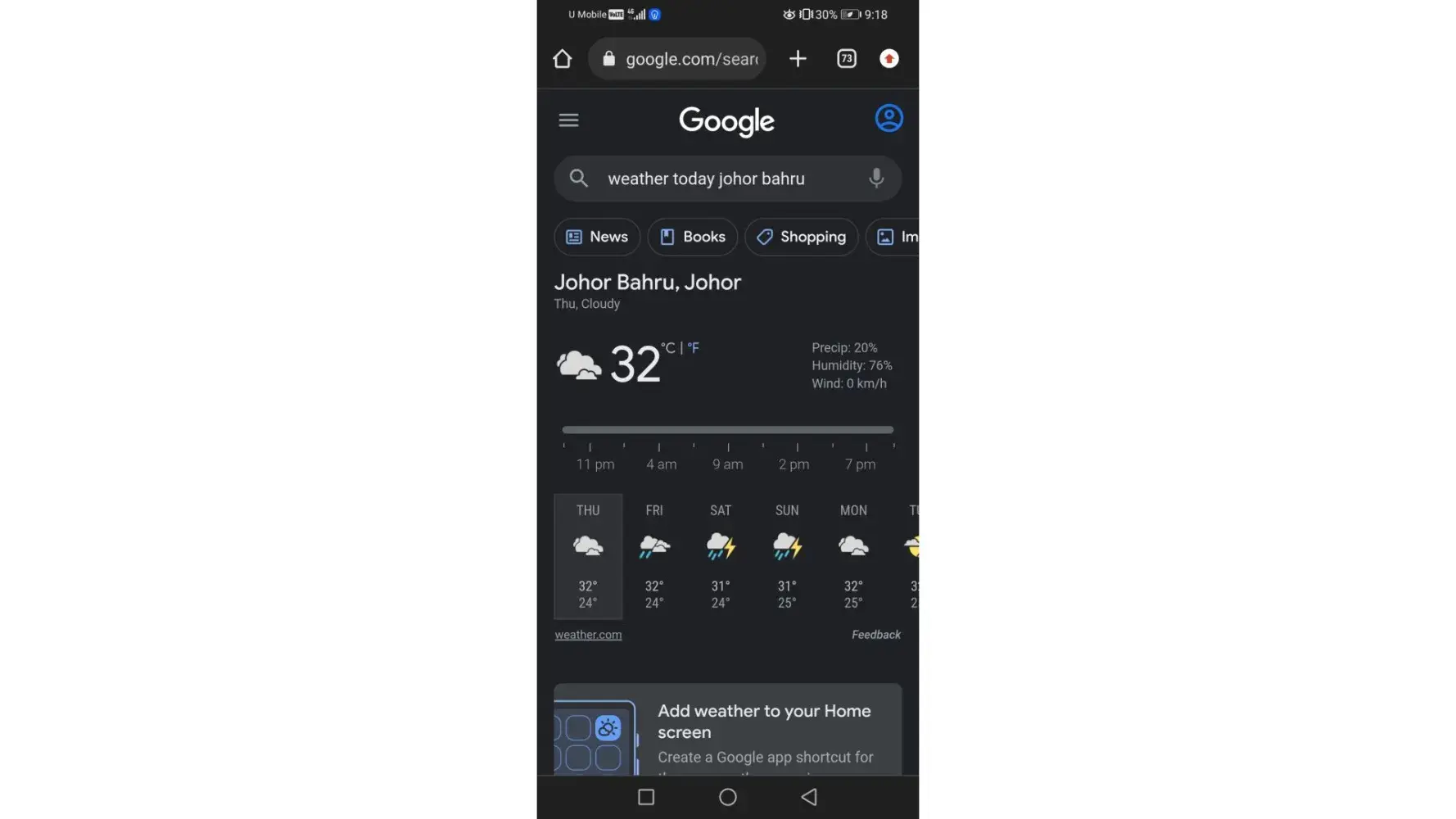
Task: Start voice search with the microphone
Action: 876,178
